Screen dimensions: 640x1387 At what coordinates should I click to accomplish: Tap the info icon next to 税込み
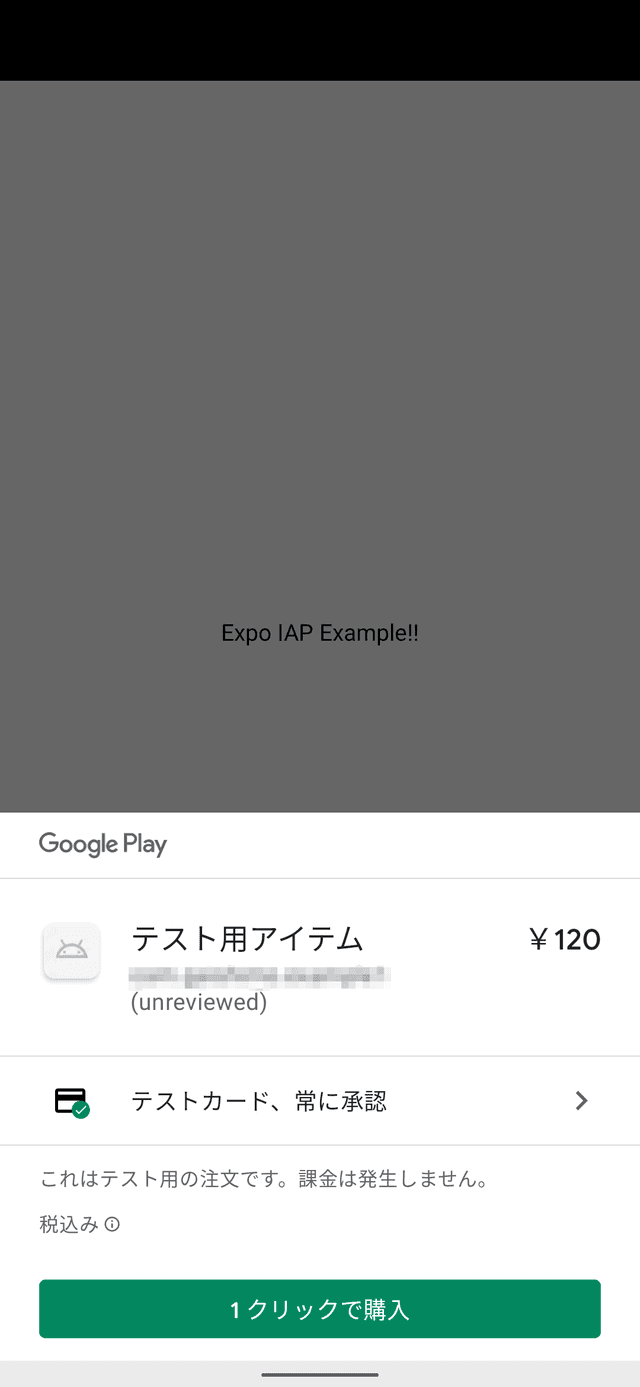[112, 1224]
